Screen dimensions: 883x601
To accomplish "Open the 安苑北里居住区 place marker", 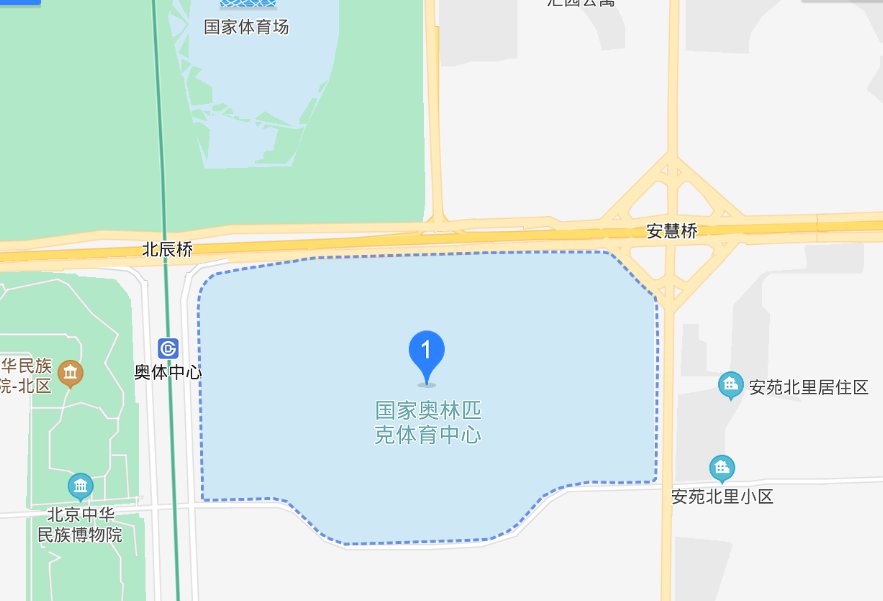I will point(731,385).
